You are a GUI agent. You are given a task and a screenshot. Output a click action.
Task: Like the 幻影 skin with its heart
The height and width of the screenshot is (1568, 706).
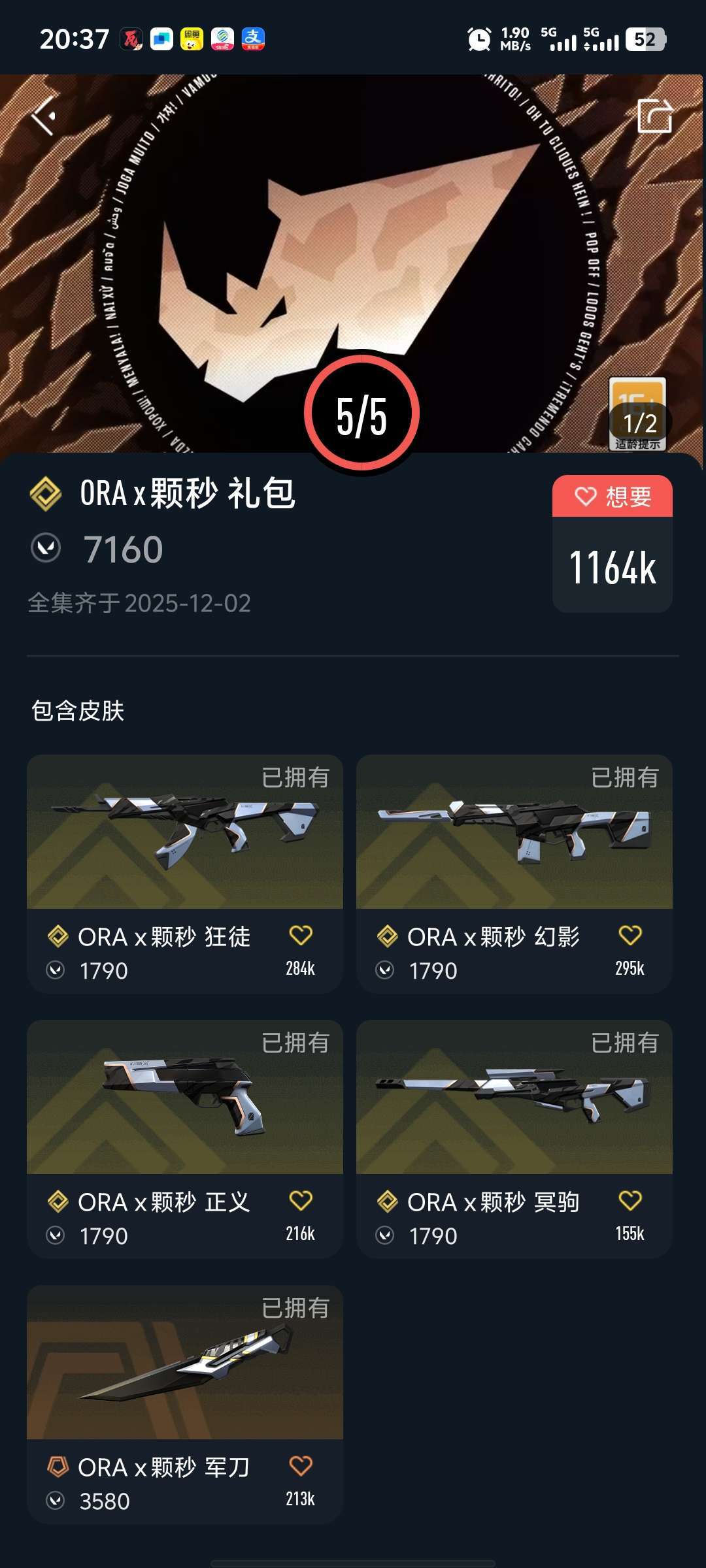pyautogui.click(x=630, y=935)
